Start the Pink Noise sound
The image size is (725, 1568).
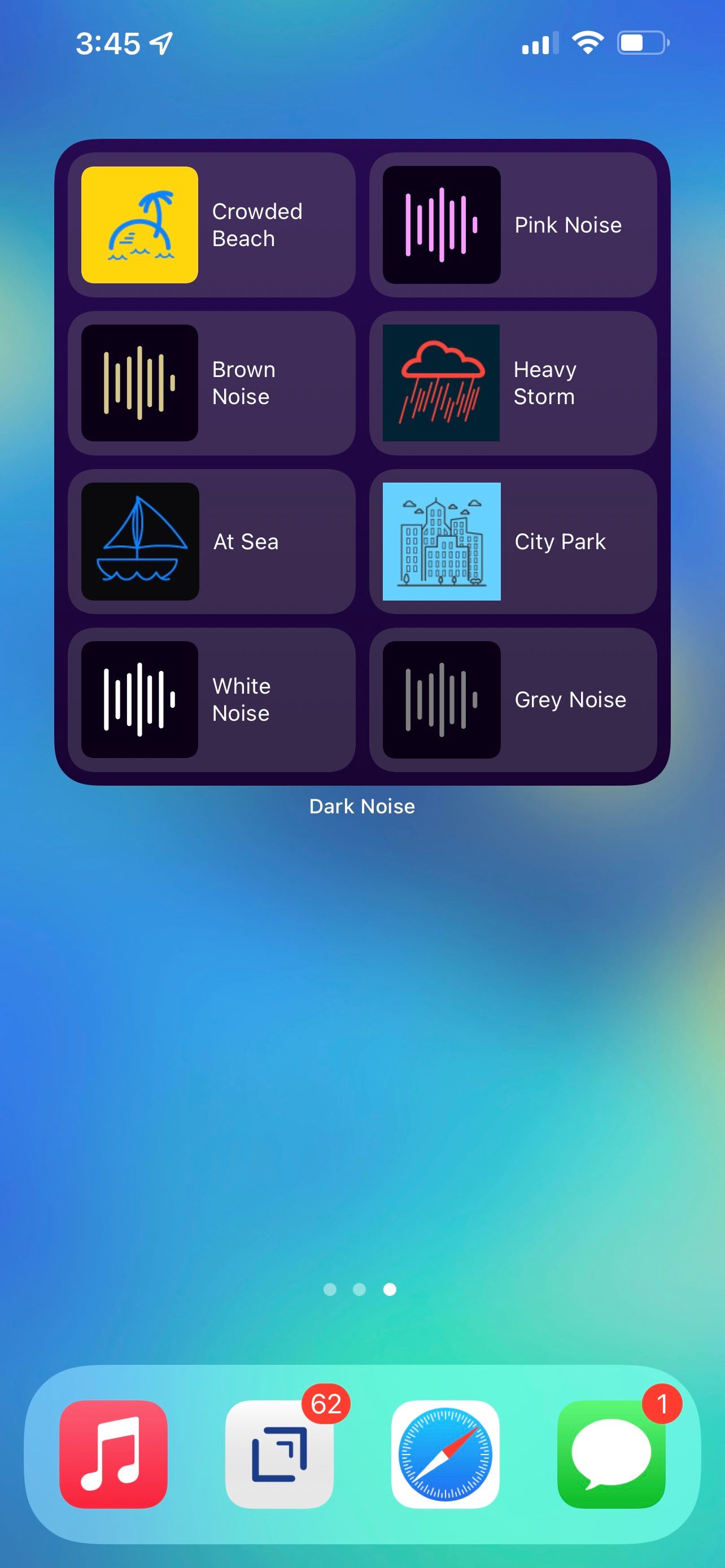click(514, 225)
